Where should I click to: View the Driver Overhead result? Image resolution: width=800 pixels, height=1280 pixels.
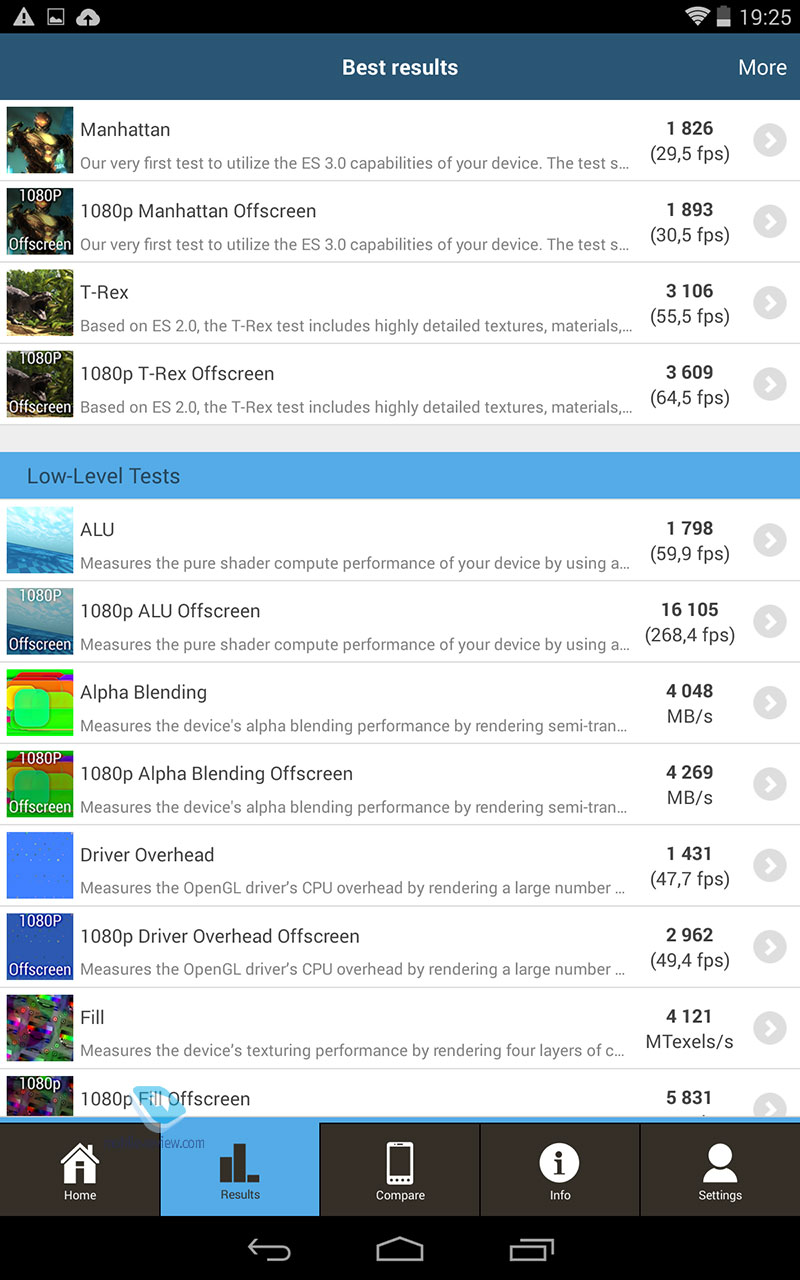(x=400, y=866)
